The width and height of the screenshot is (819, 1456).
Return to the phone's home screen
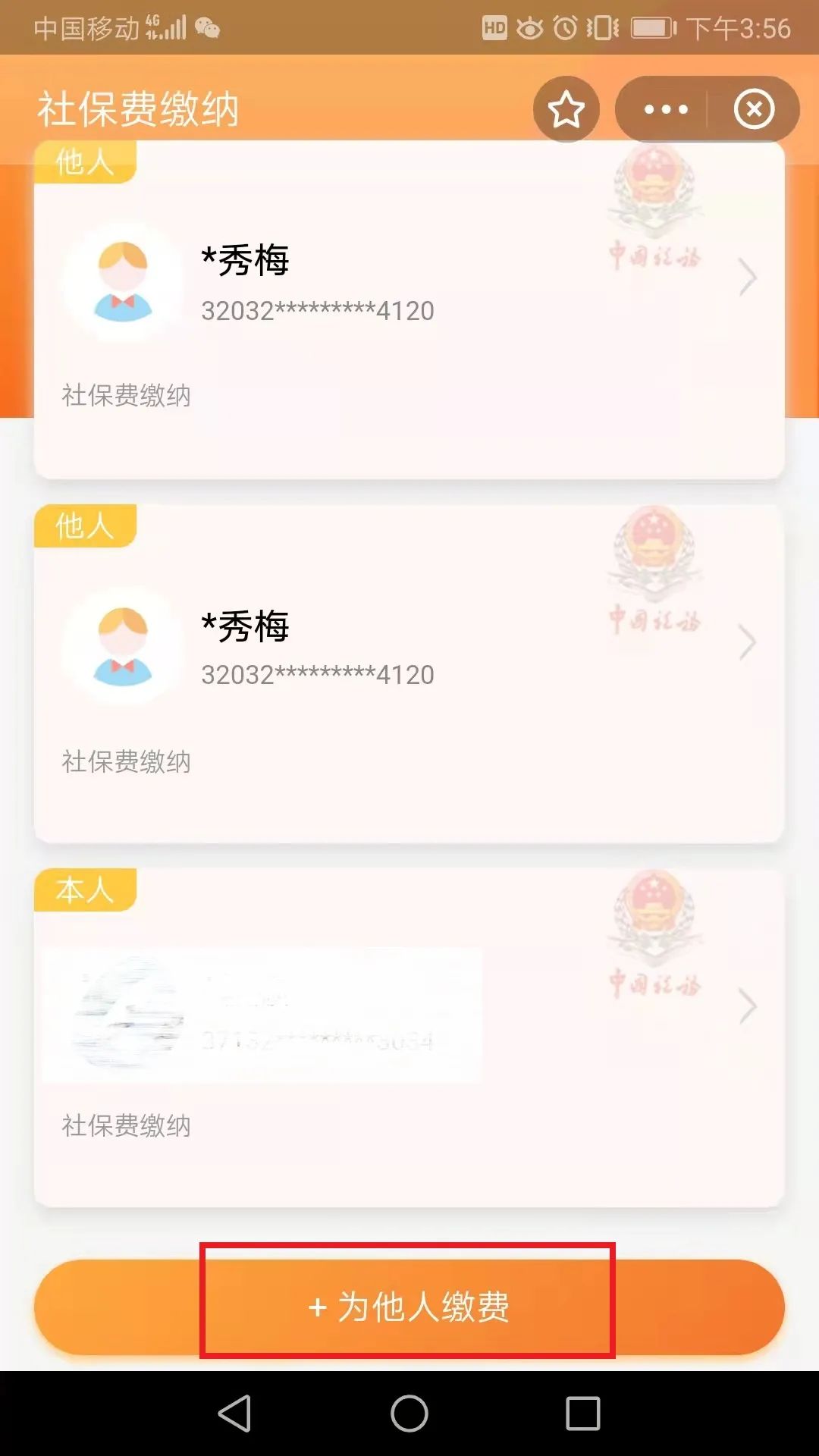coord(409,1414)
